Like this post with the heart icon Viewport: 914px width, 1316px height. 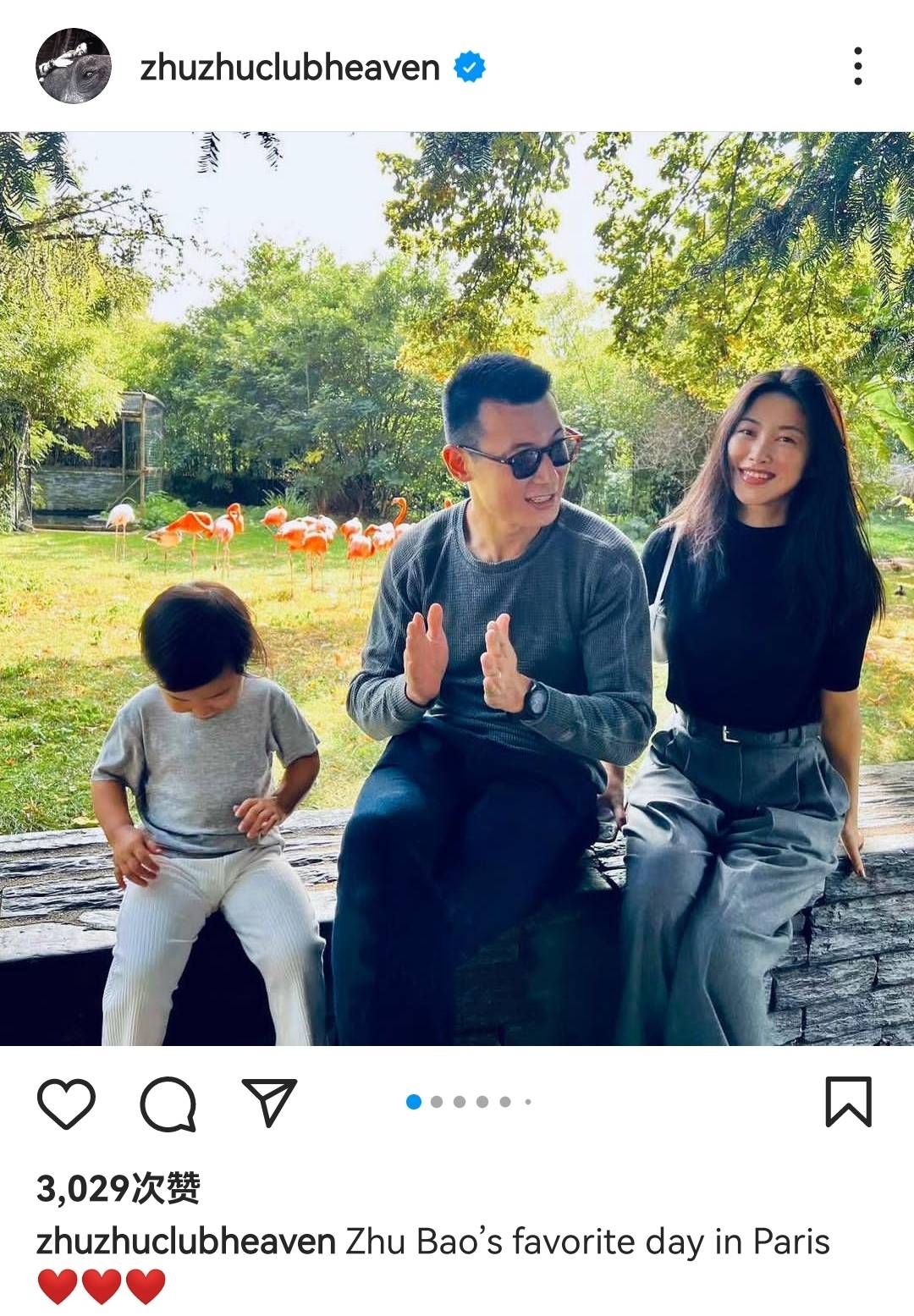coord(66,1104)
